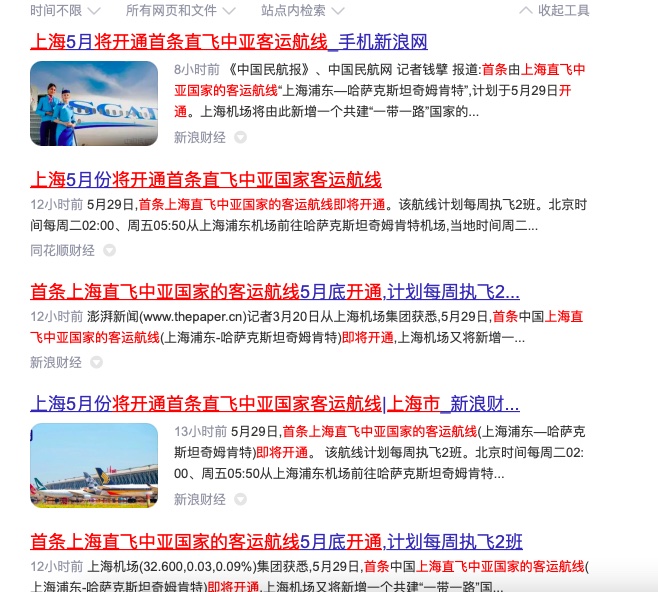The height and width of the screenshot is (592, 658).
Task: Open the 澎湃新闻 result ending with 计划每周执飞2...
Action: pyautogui.click(x=274, y=292)
